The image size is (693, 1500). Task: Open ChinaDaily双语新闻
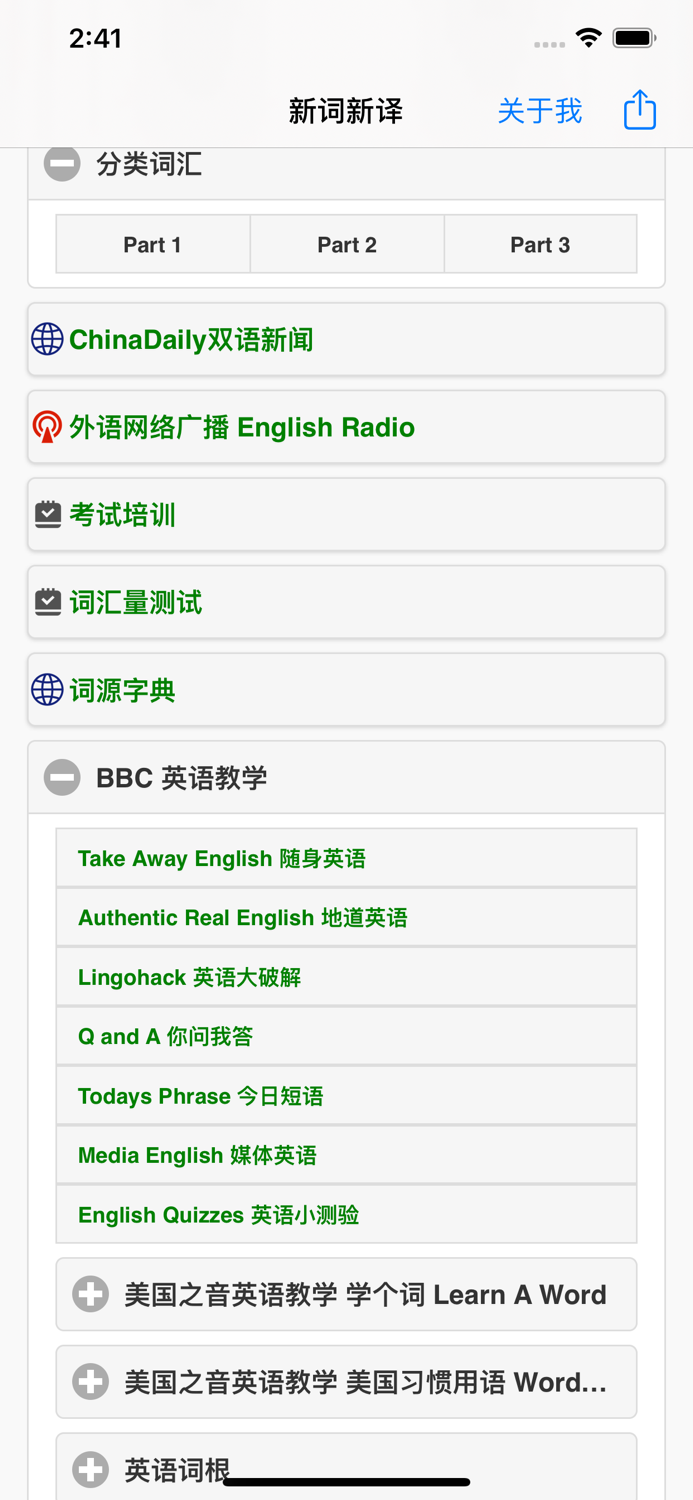[x=346, y=340]
